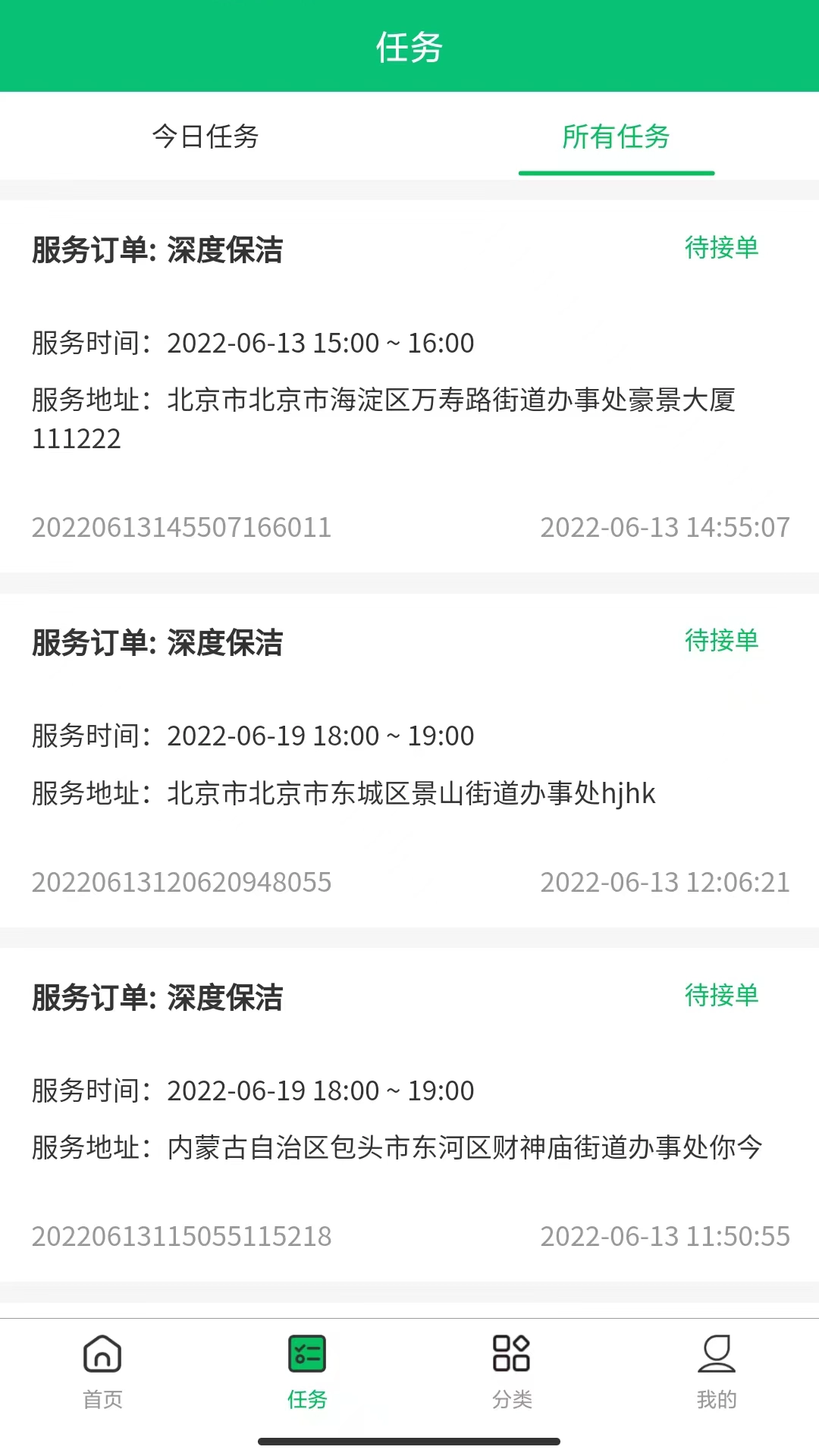Image resolution: width=819 pixels, height=1456 pixels.
Task: Tap the home icon in bottom navigation
Action: tap(102, 1354)
